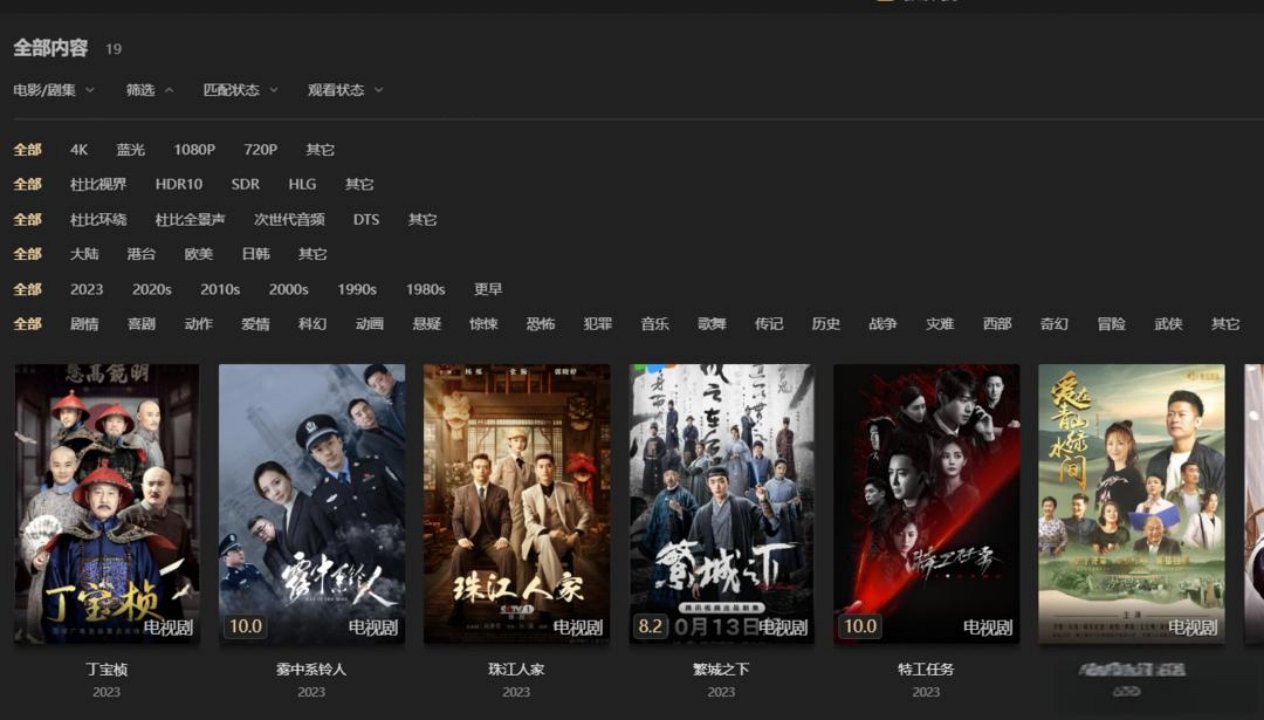Expand the 电影/剧集 dropdown
Screen dimensions: 1264x720
(x=54, y=90)
